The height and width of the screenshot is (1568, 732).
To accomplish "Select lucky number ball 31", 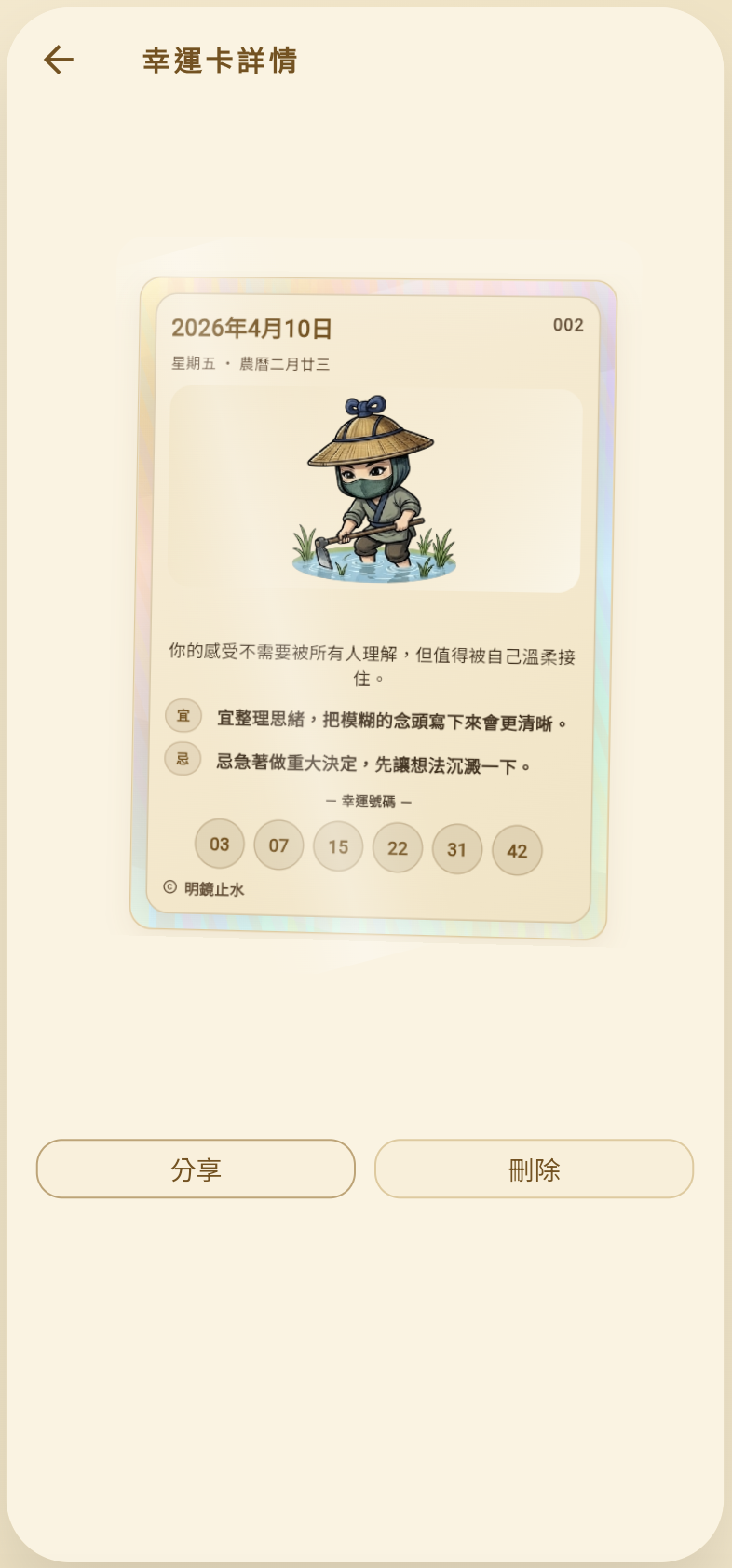I will coord(457,850).
